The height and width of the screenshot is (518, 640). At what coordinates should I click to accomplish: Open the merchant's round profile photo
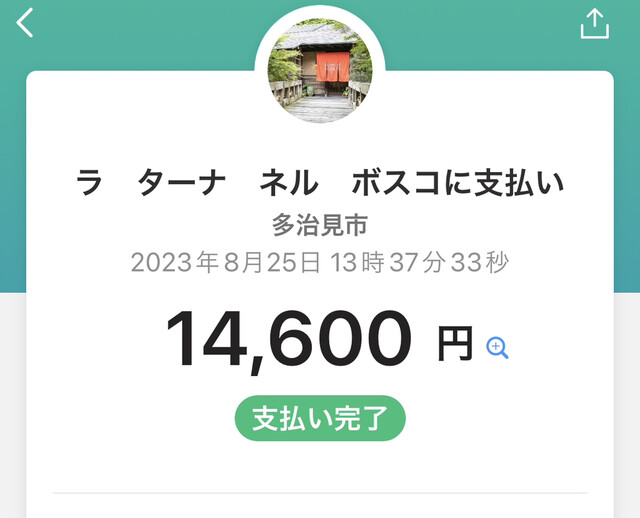click(320, 68)
